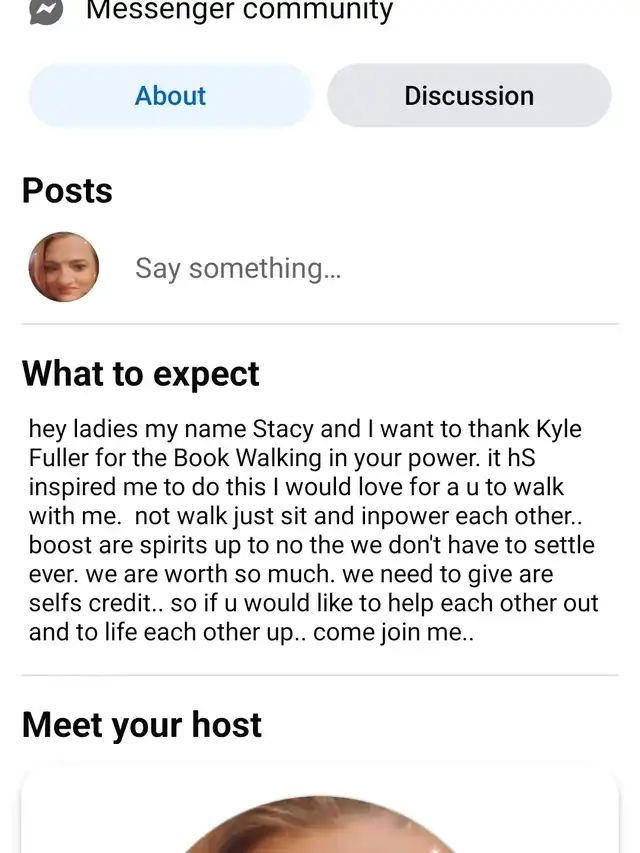Switch to the About tab
The height and width of the screenshot is (853, 640).
click(170, 96)
